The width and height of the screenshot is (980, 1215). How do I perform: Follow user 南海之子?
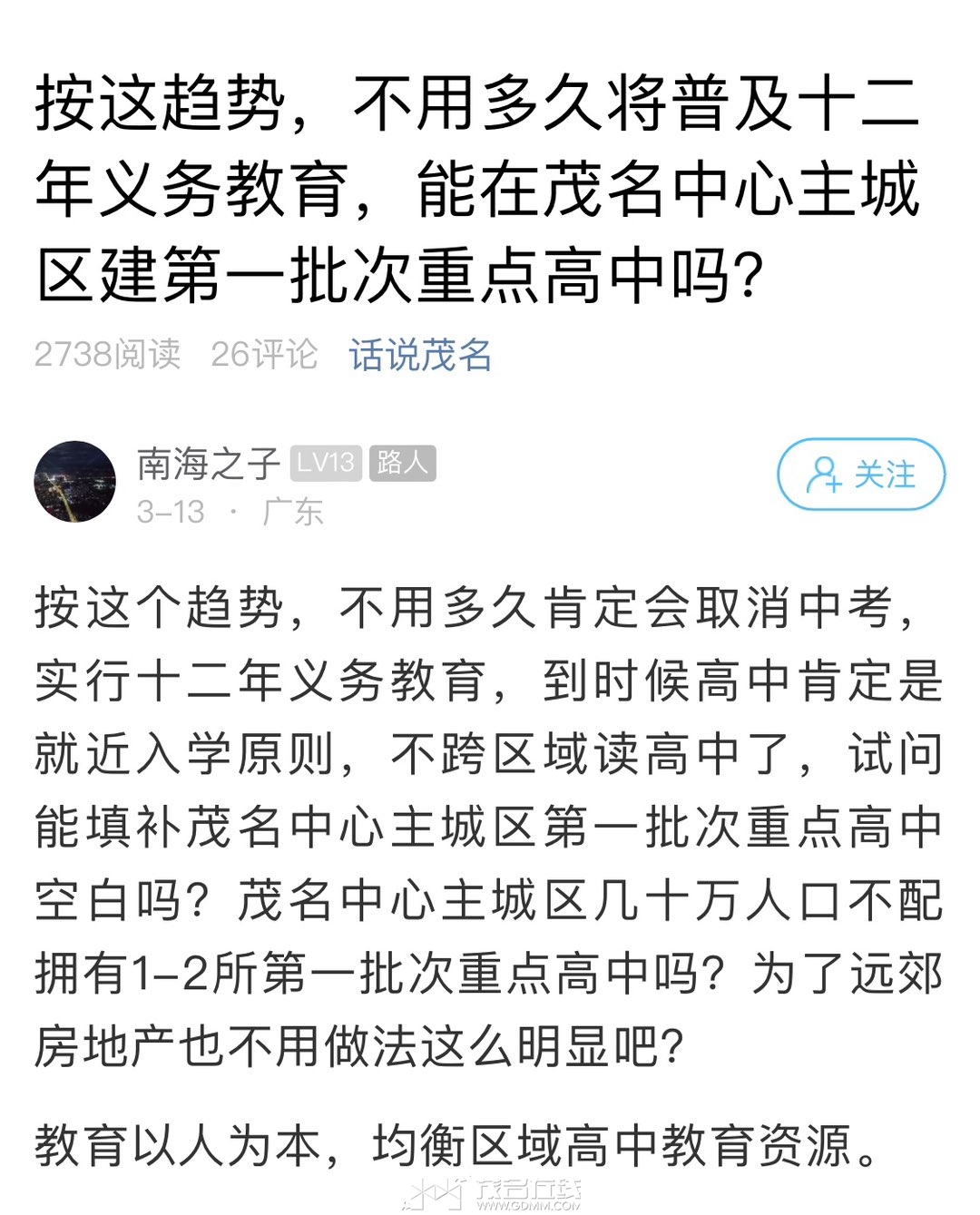tap(861, 474)
